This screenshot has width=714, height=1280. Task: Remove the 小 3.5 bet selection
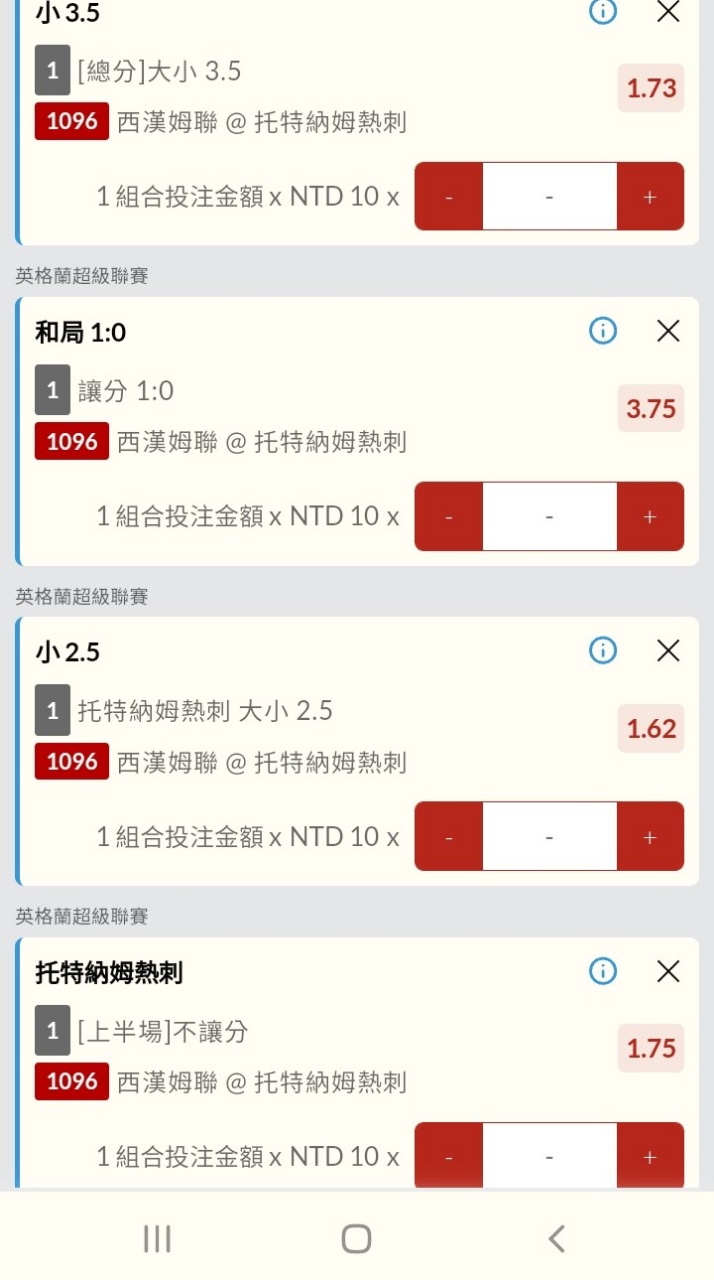click(668, 12)
